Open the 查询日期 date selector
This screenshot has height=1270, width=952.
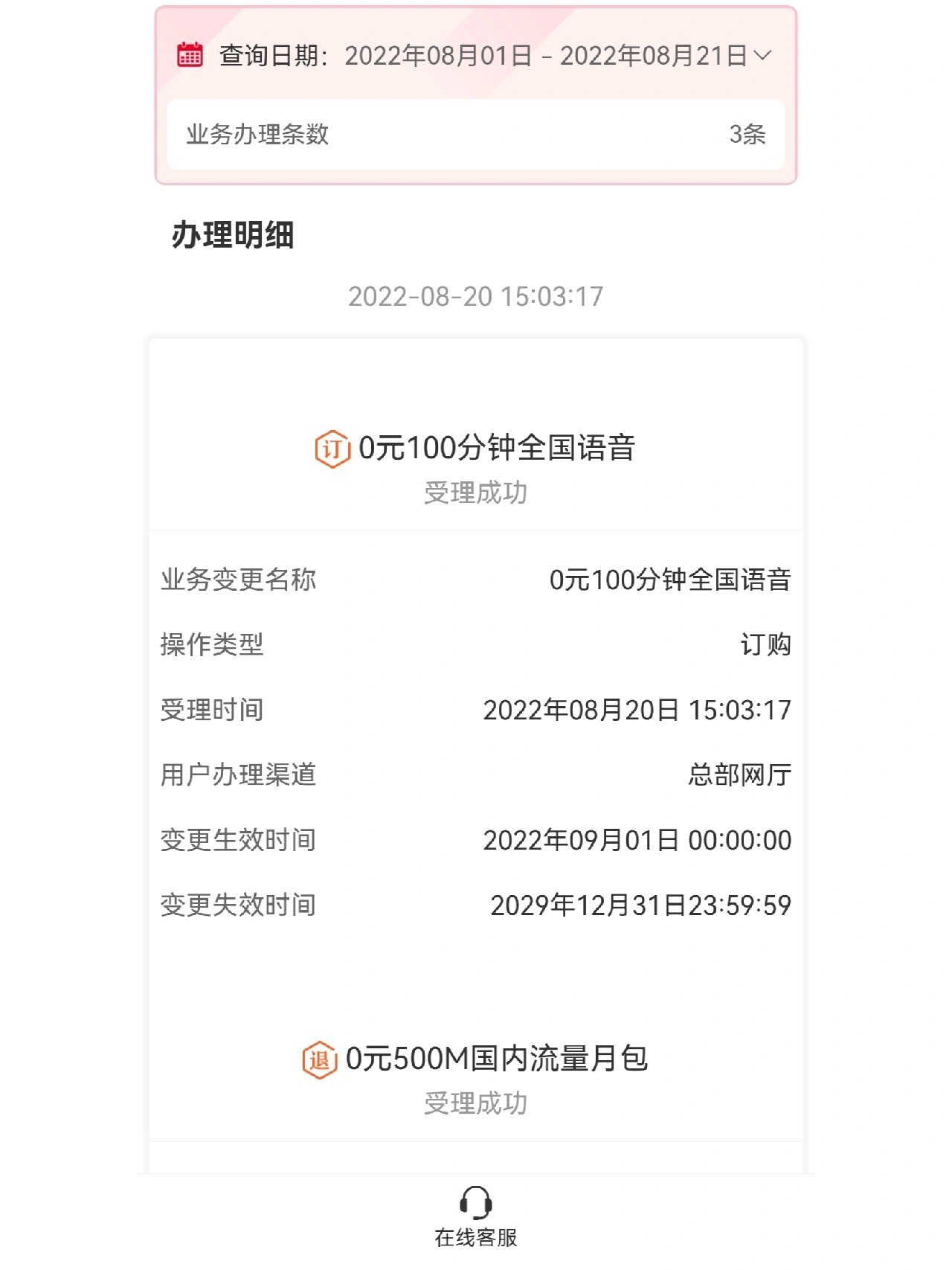(476, 53)
